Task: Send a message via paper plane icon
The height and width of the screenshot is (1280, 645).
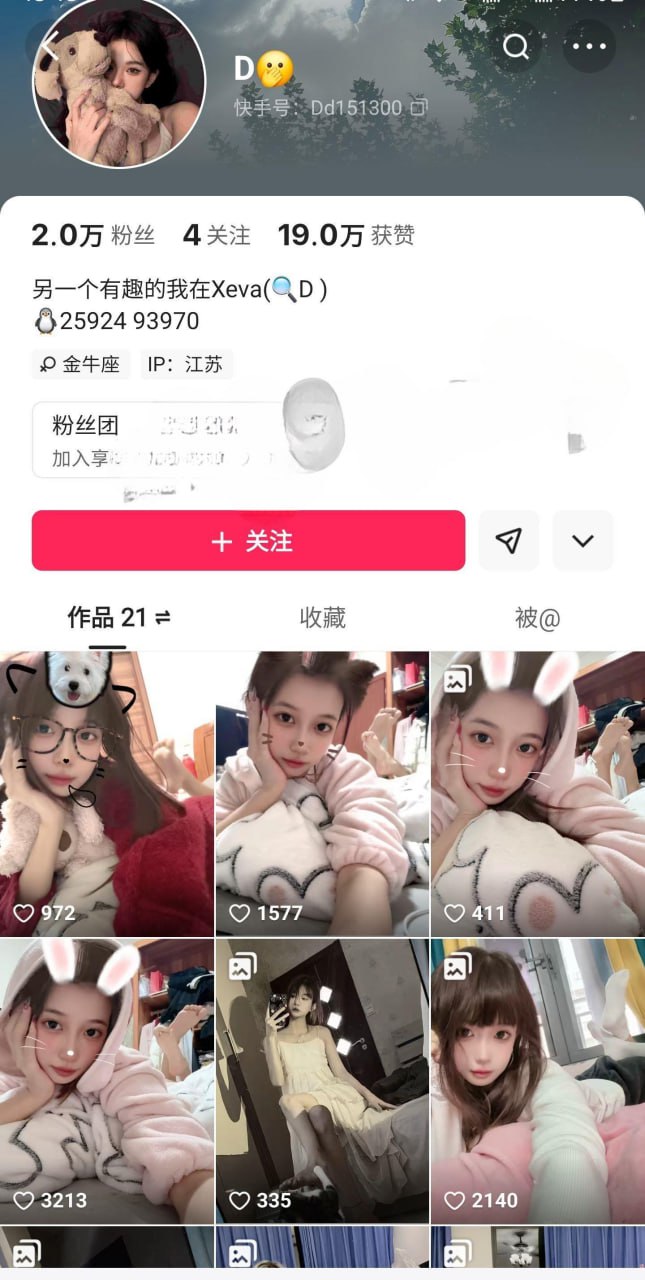Action: (x=509, y=541)
